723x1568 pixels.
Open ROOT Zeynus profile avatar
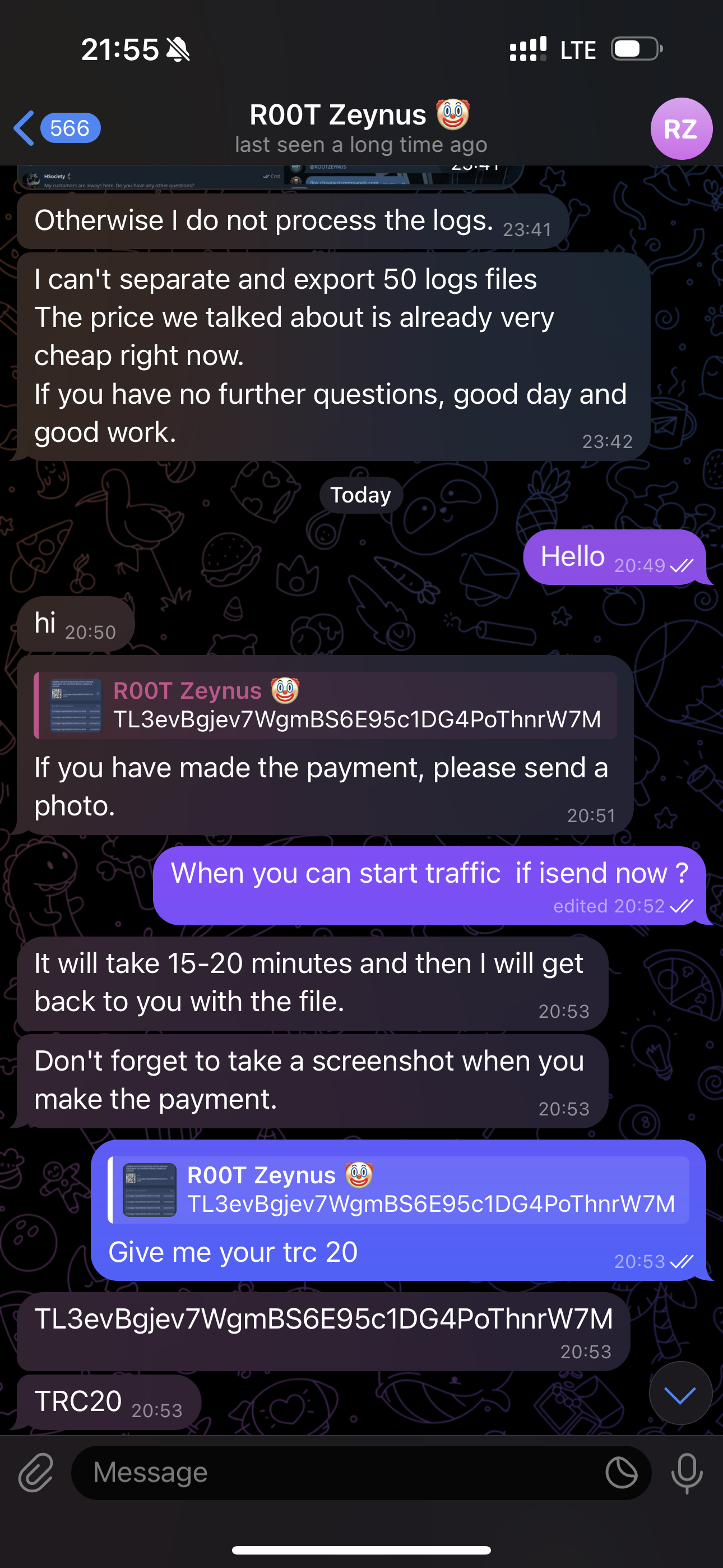click(x=680, y=128)
